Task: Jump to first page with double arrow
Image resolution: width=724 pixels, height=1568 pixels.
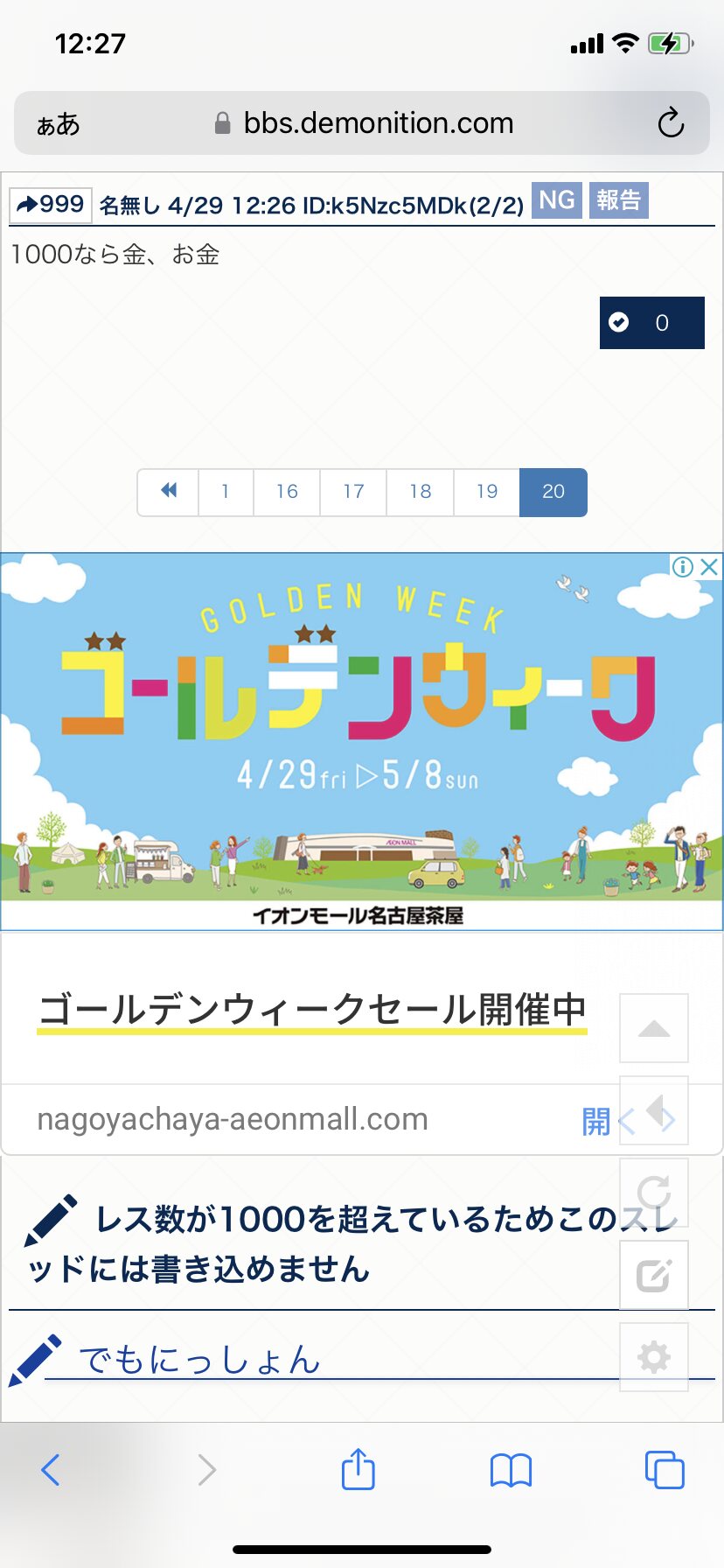Action: click(x=169, y=492)
